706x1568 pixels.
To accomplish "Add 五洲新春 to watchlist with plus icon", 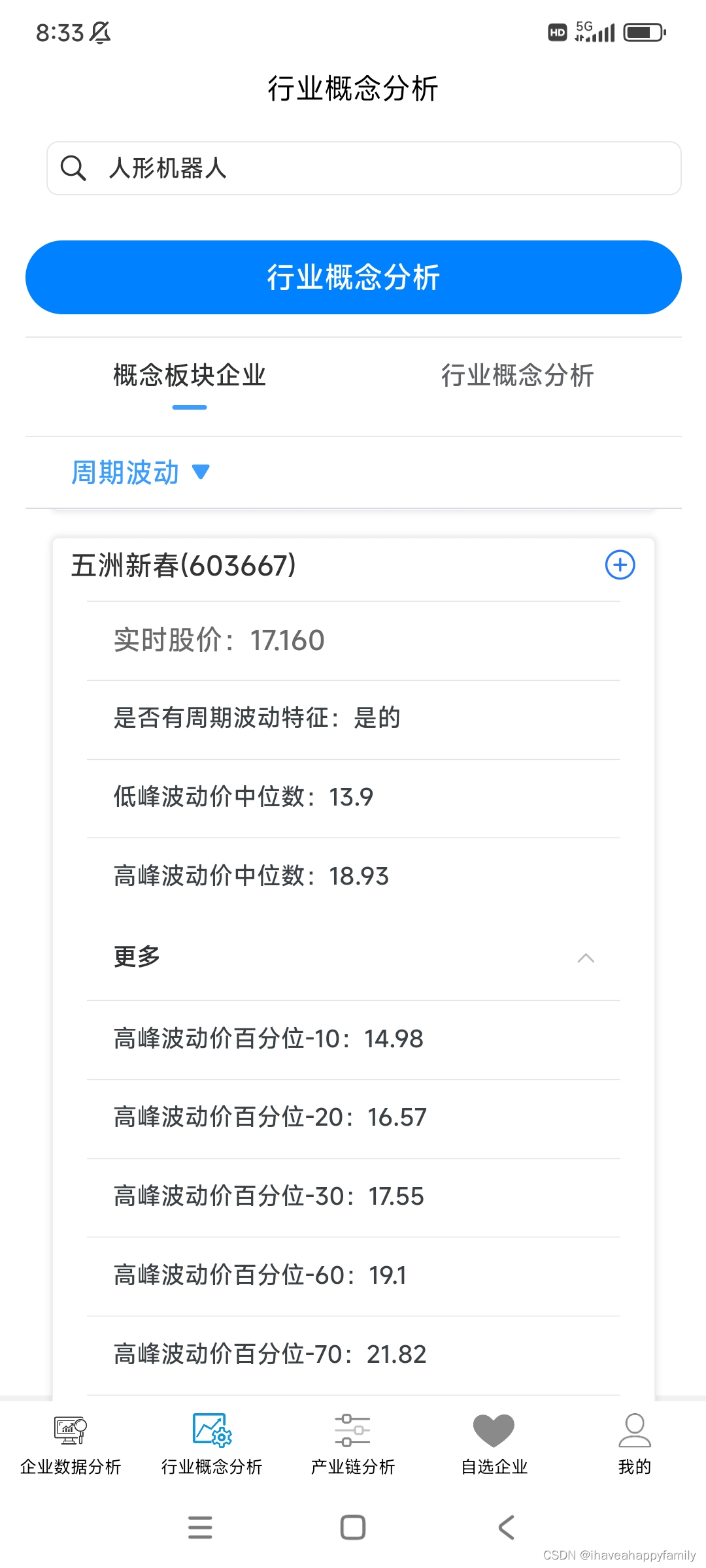I will click(620, 565).
